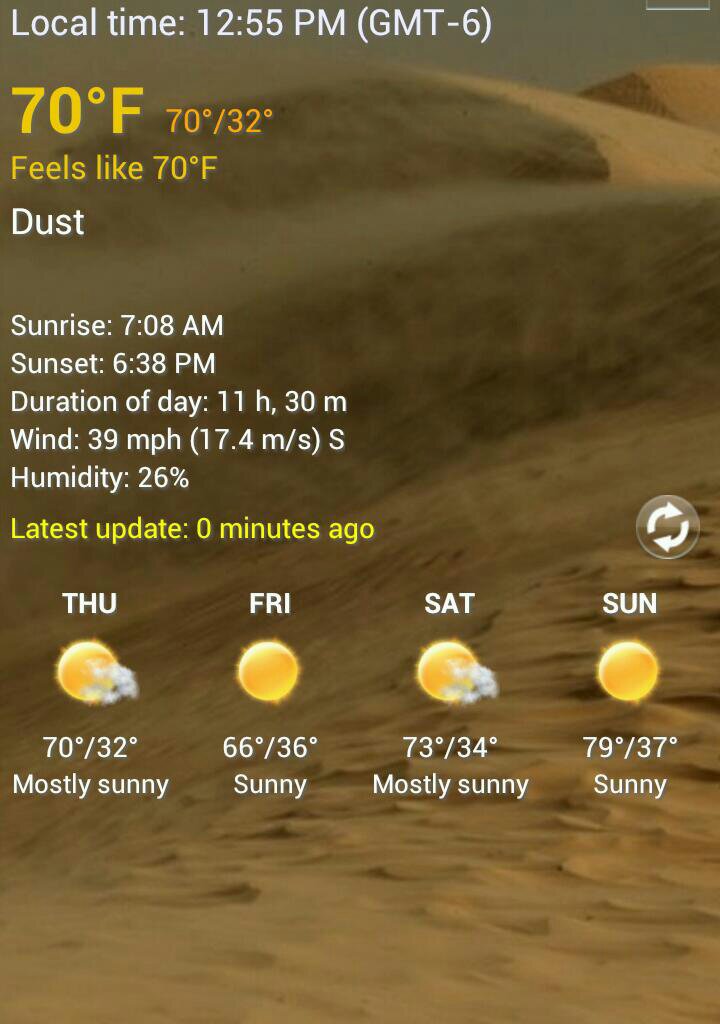This screenshot has height=1024, width=720.
Task: Open Thursday's forecast details
Action: 91,692
